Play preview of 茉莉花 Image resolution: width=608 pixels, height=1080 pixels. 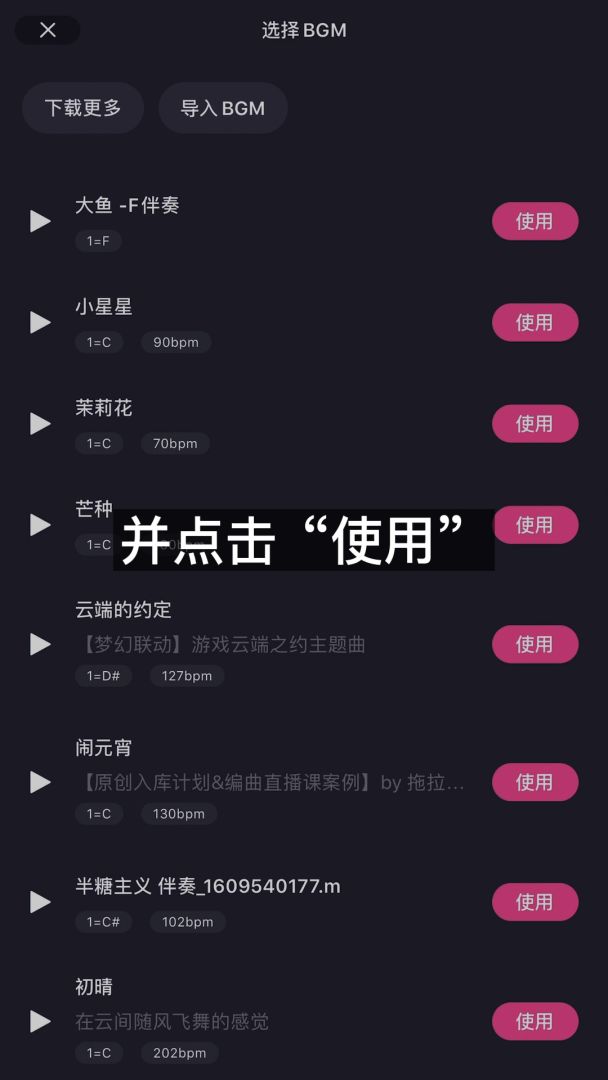click(x=40, y=424)
